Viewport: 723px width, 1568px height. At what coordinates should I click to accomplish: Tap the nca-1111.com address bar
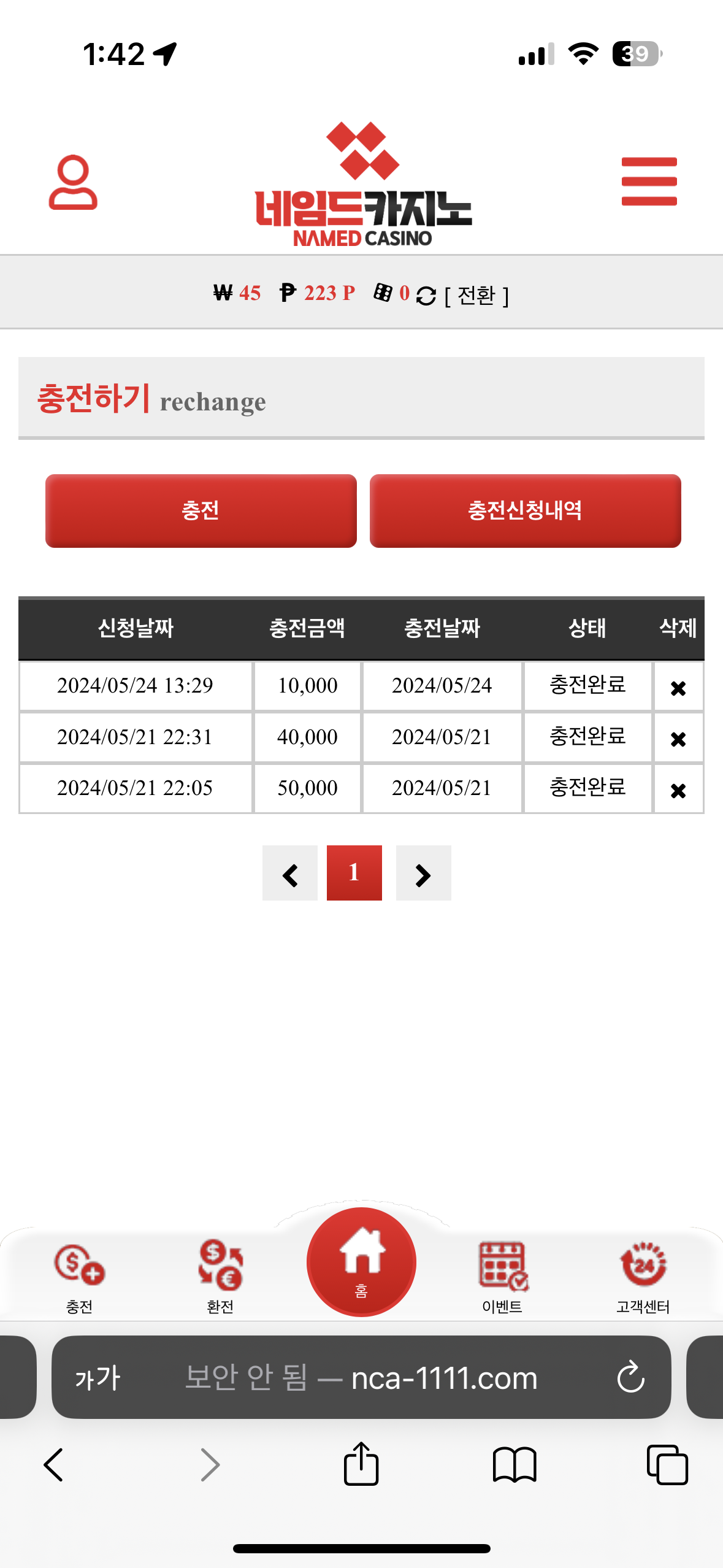361,1377
